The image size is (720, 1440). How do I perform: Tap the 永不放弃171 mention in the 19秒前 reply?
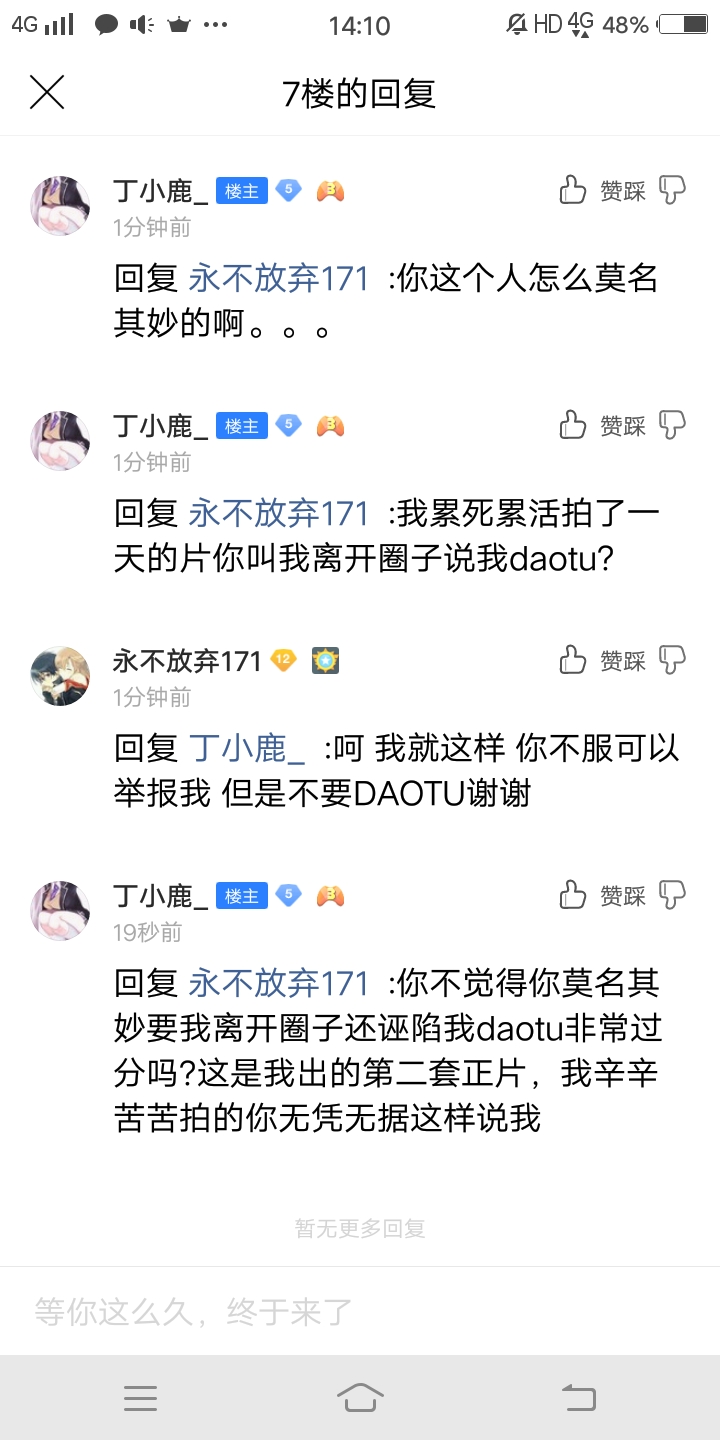[x=279, y=984]
